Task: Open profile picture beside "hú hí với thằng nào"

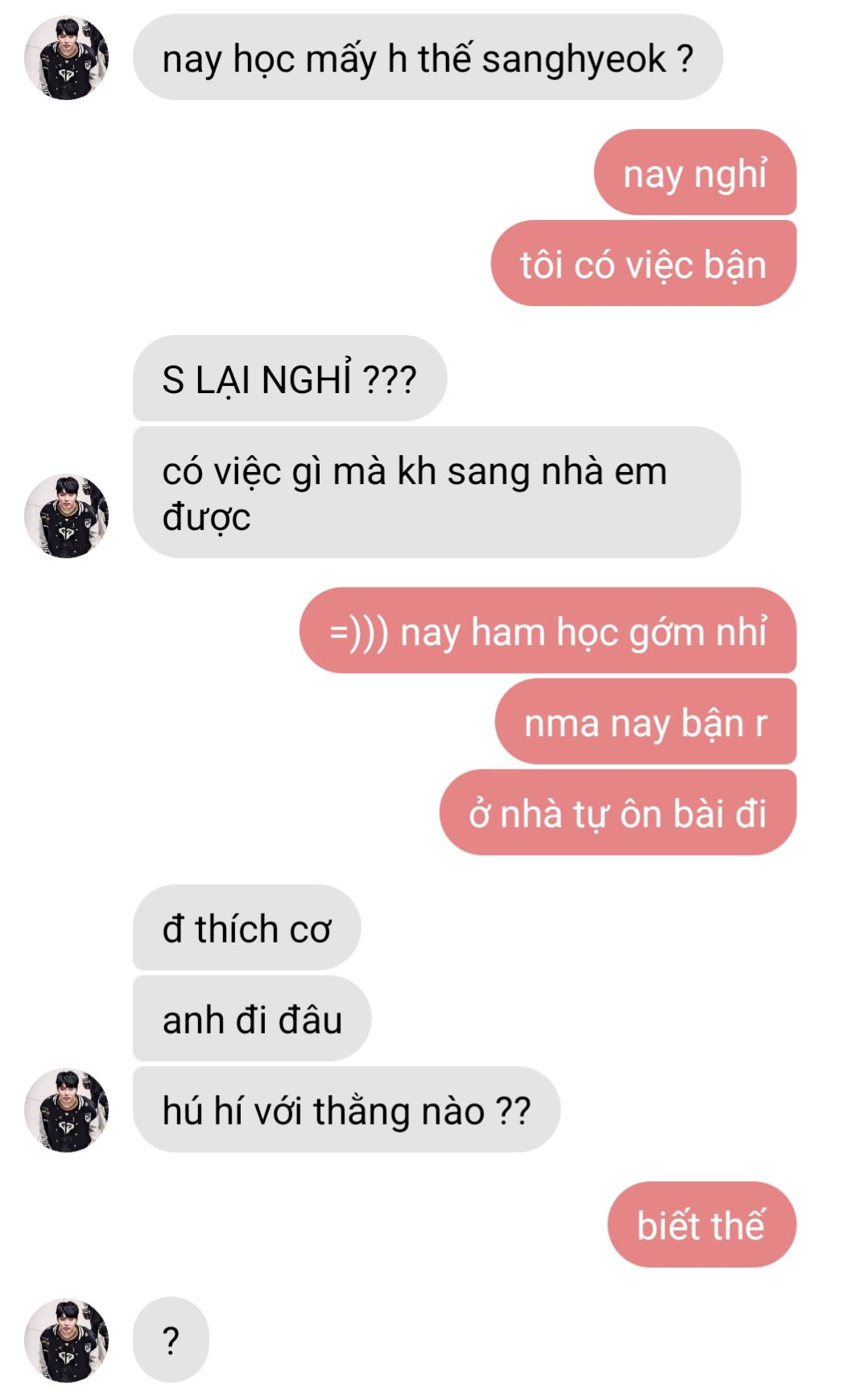Action: click(66, 1110)
